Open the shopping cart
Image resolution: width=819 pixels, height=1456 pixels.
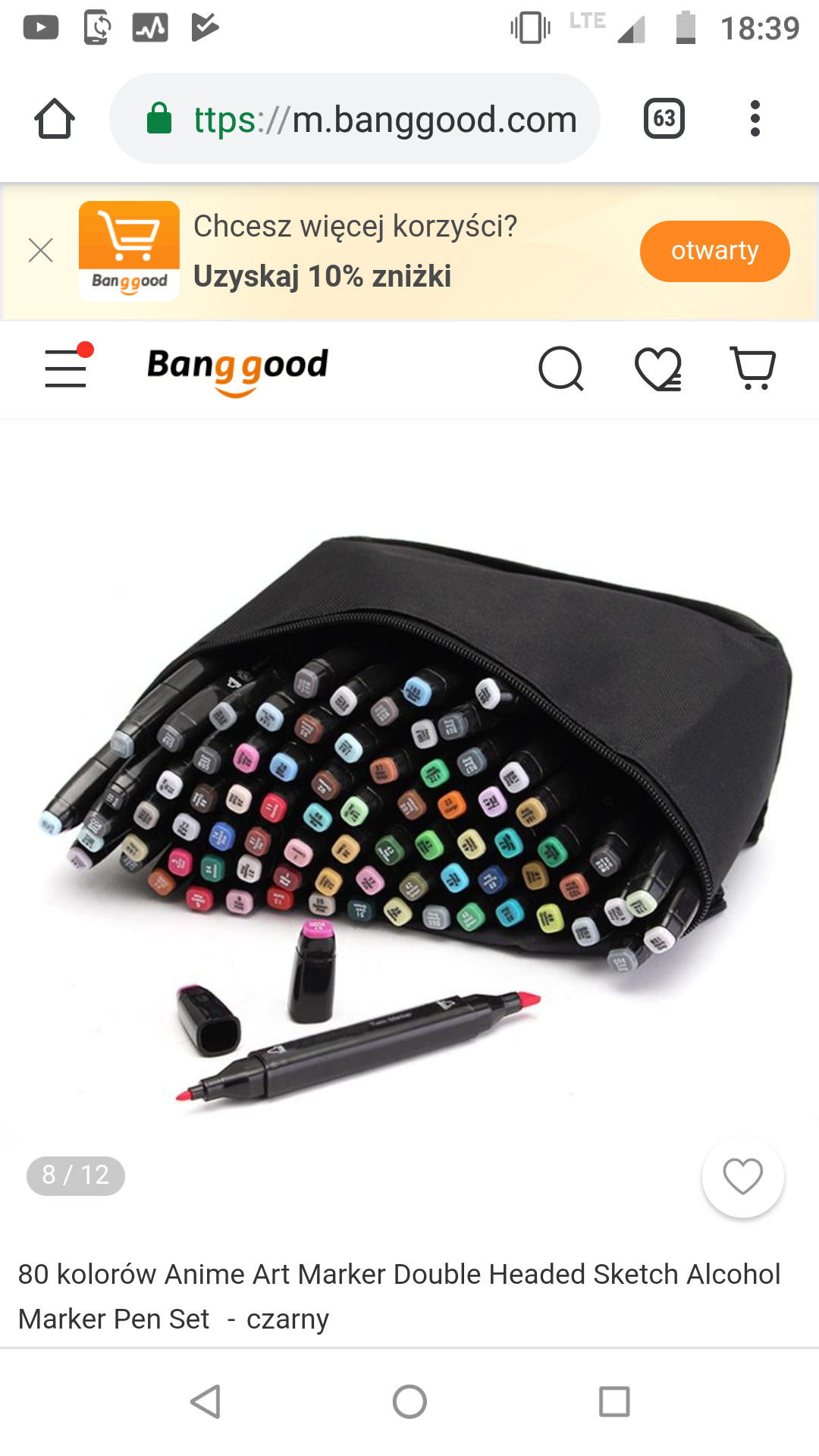click(x=752, y=369)
